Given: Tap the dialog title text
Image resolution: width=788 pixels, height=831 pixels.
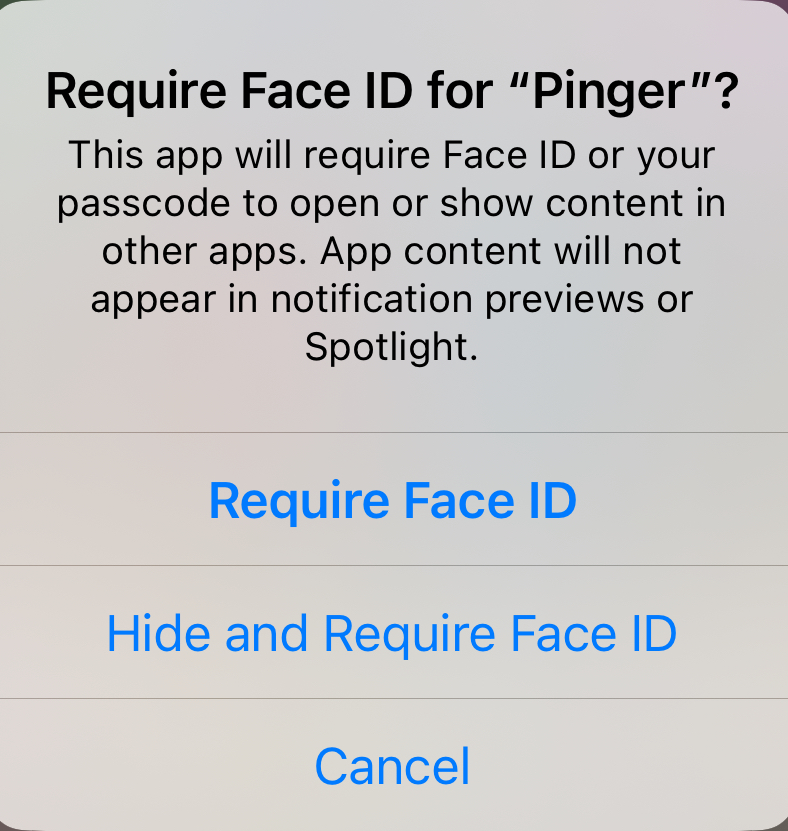Looking at the screenshot, I should click(x=393, y=90).
